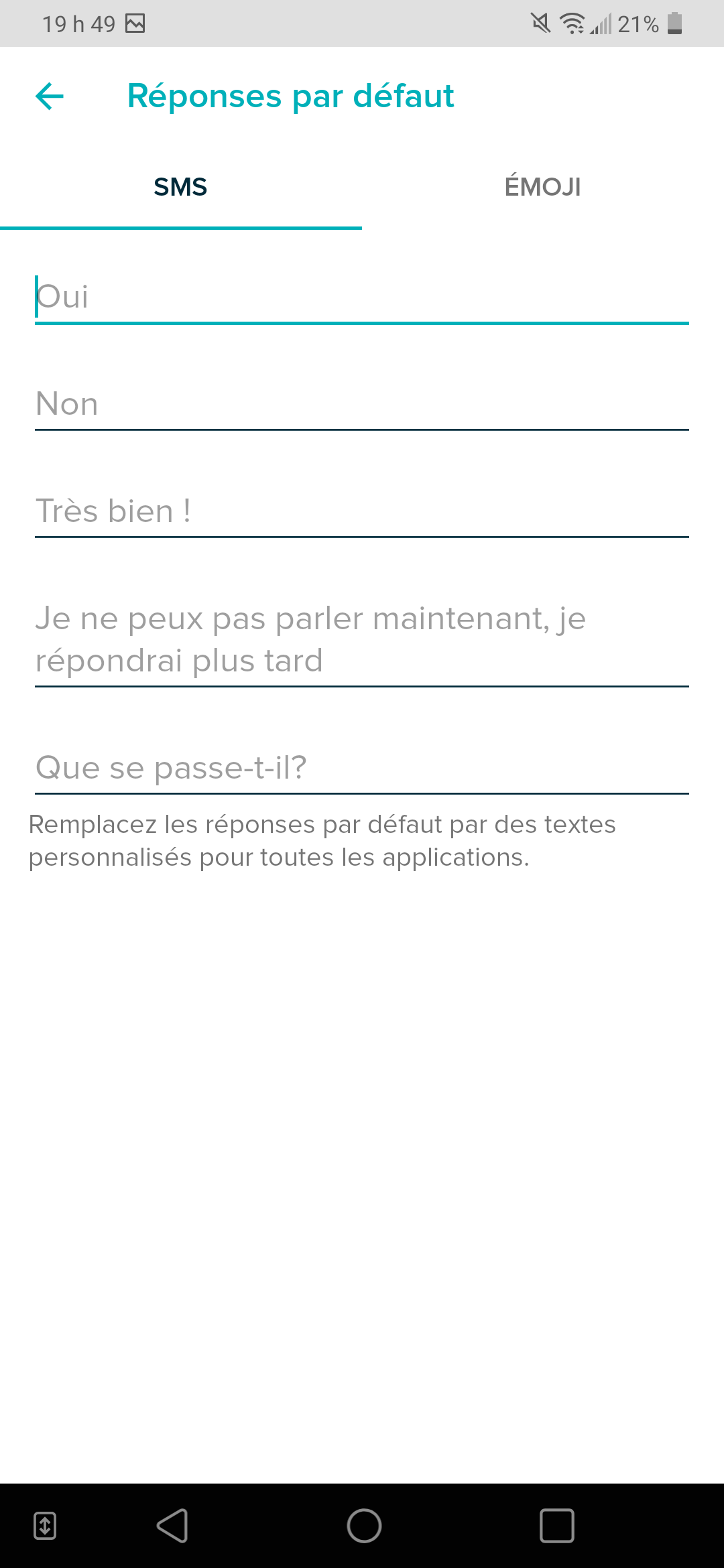
Task: Edit the 'Non' reply field
Action: coord(362,404)
